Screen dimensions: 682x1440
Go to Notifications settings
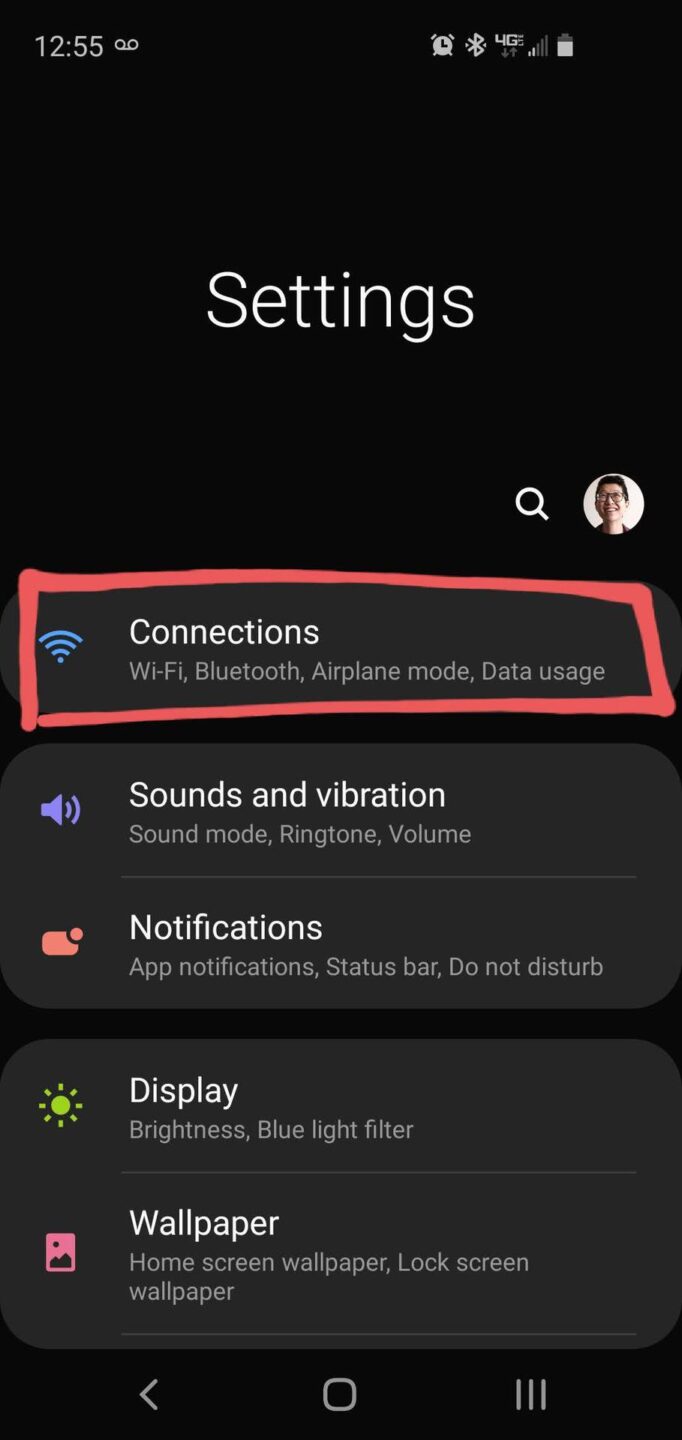pos(341,943)
